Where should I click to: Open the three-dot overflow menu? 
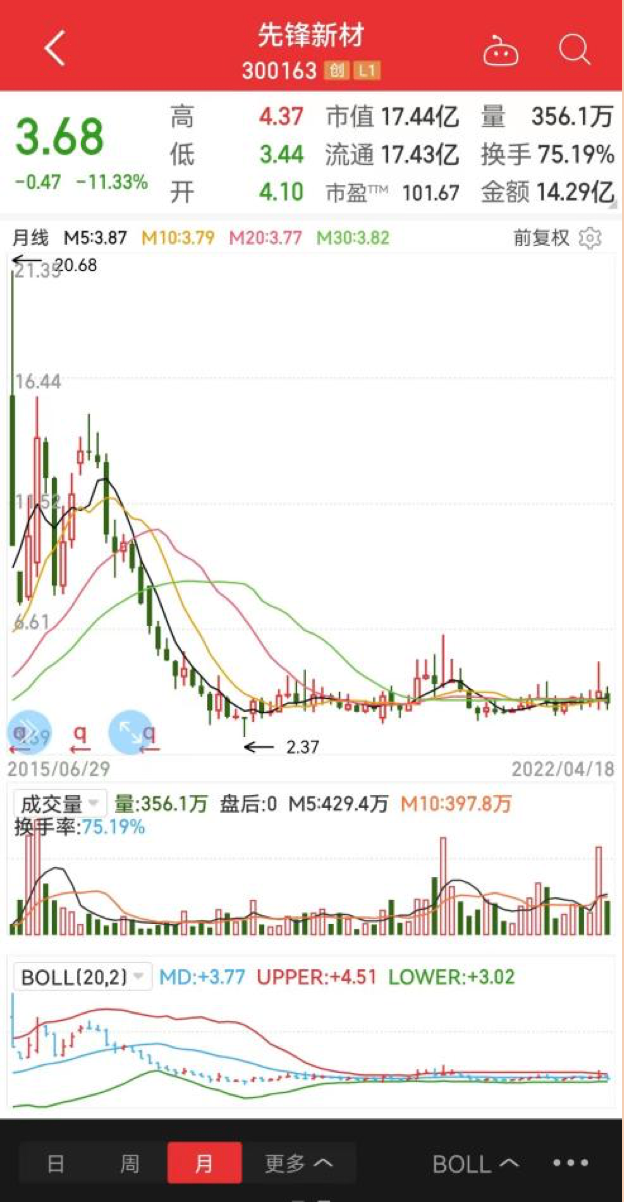point(571,1163)
